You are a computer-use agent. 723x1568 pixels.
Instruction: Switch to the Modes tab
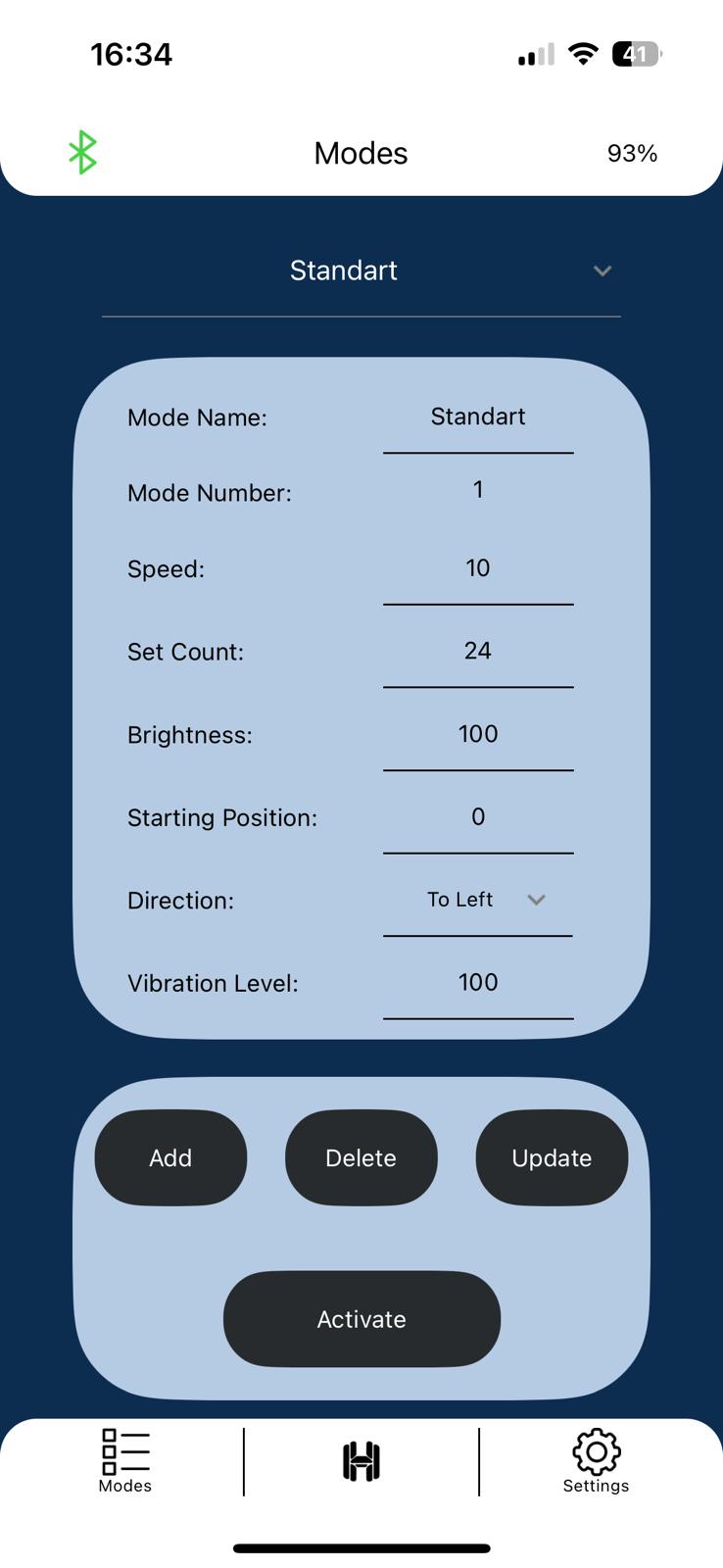click(125, 1460)
